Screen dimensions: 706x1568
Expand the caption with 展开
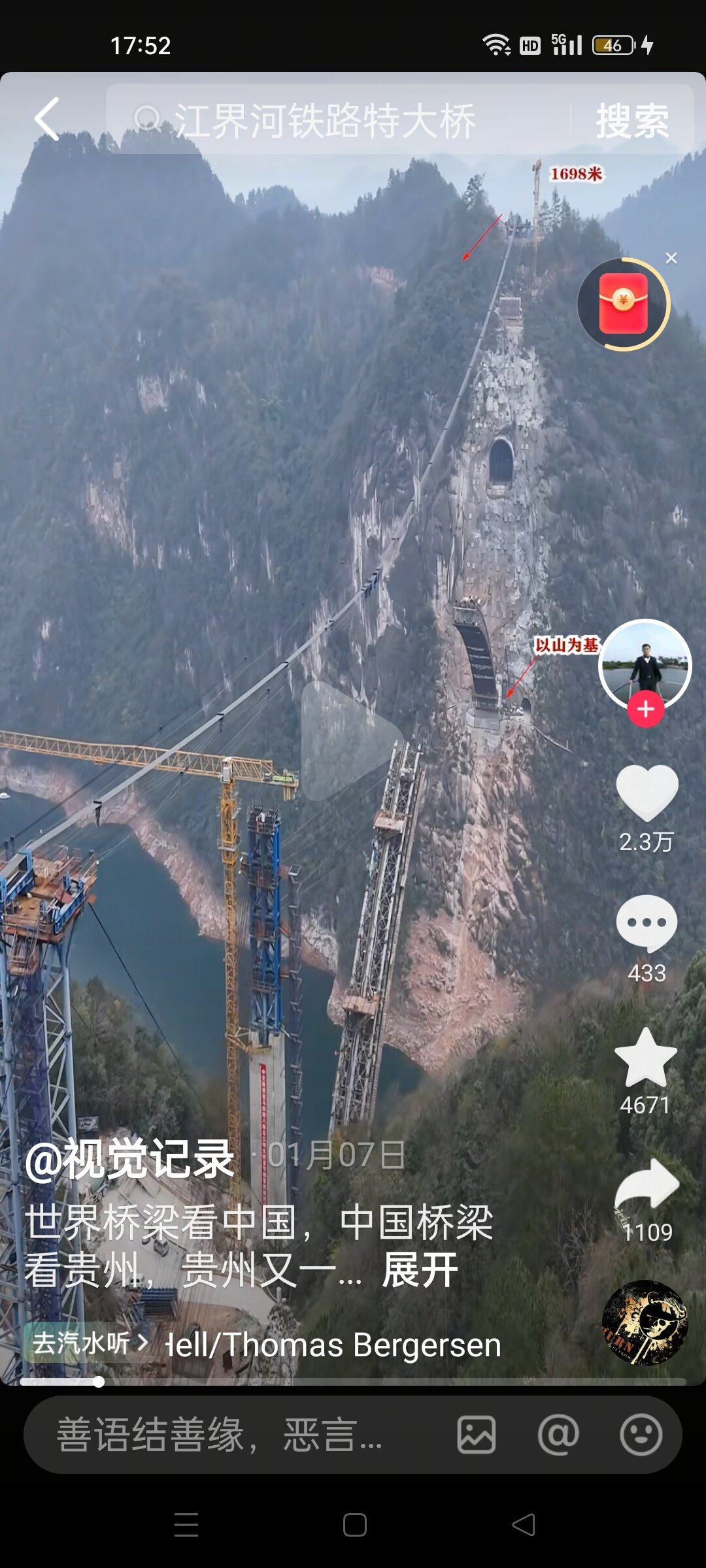(420, 1269)
